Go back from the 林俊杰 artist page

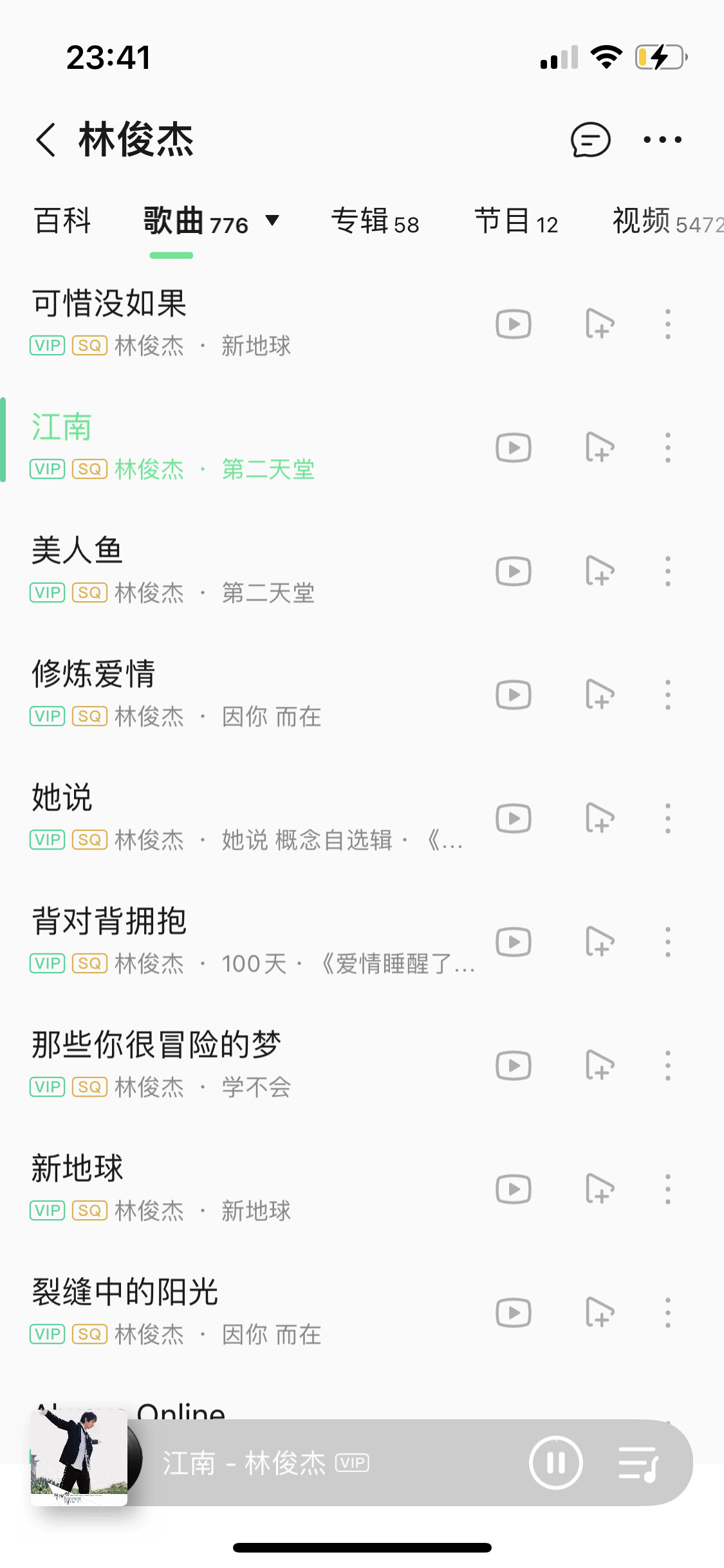[46, 140]
